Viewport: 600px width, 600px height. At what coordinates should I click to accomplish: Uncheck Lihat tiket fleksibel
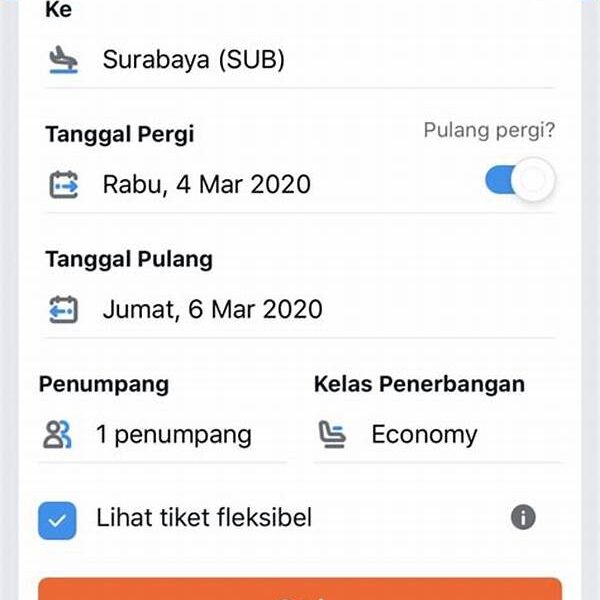tap(57, 519)
